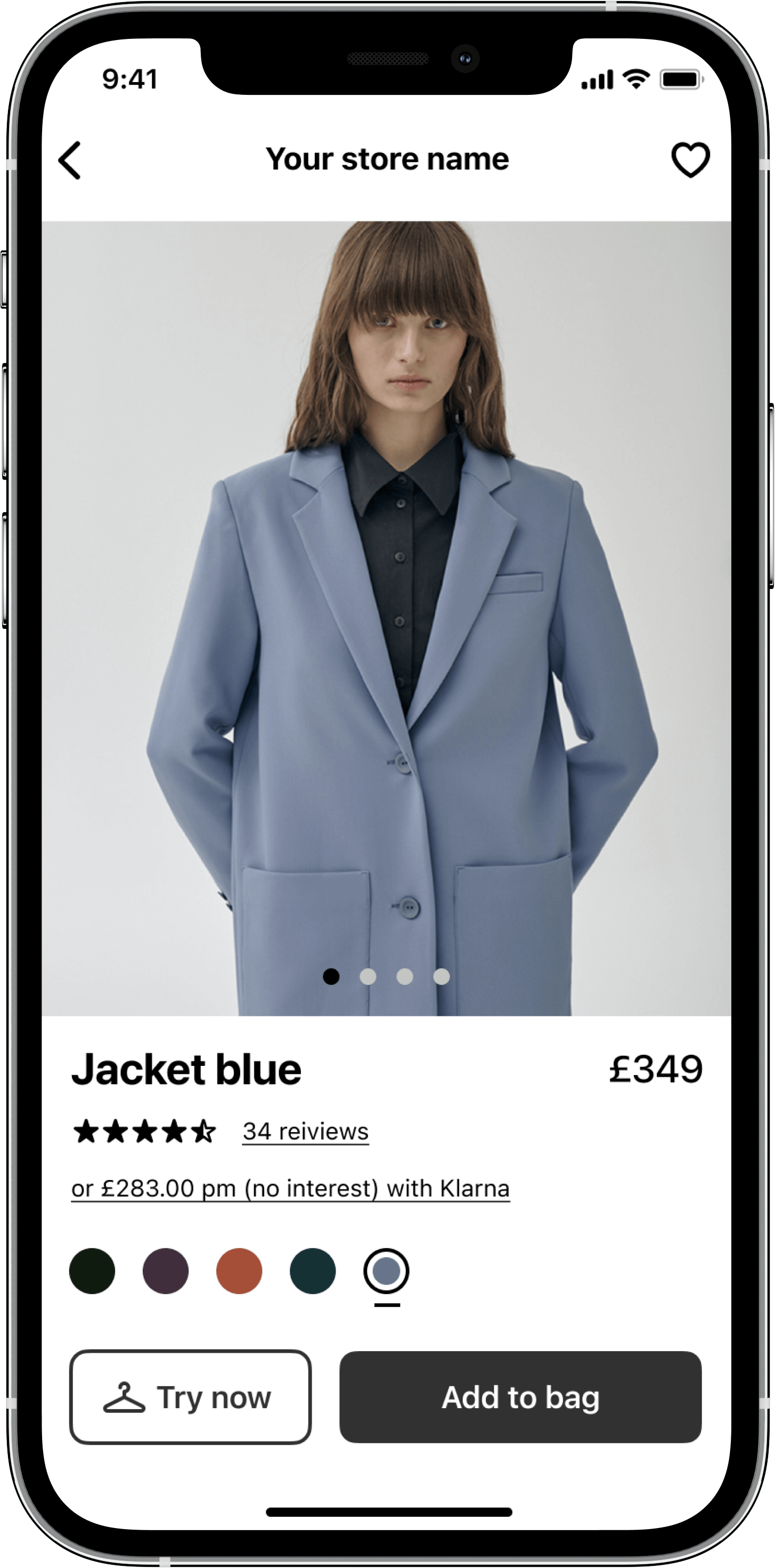The height and width of the screenshot is (1568, 775).
Task: Tap the back chevron arrow
Action: click(x=71, y=159)
